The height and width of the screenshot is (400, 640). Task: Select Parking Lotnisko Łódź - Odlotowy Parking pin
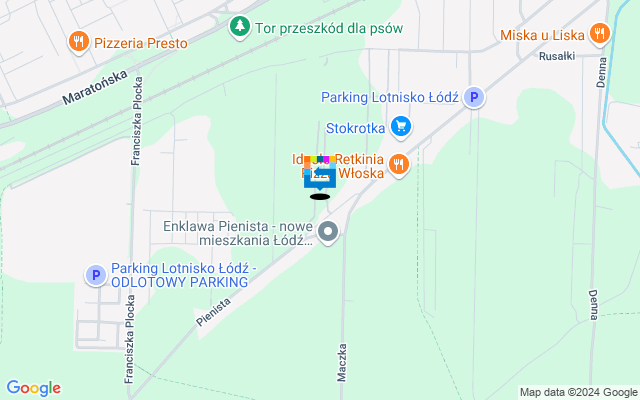96,275
